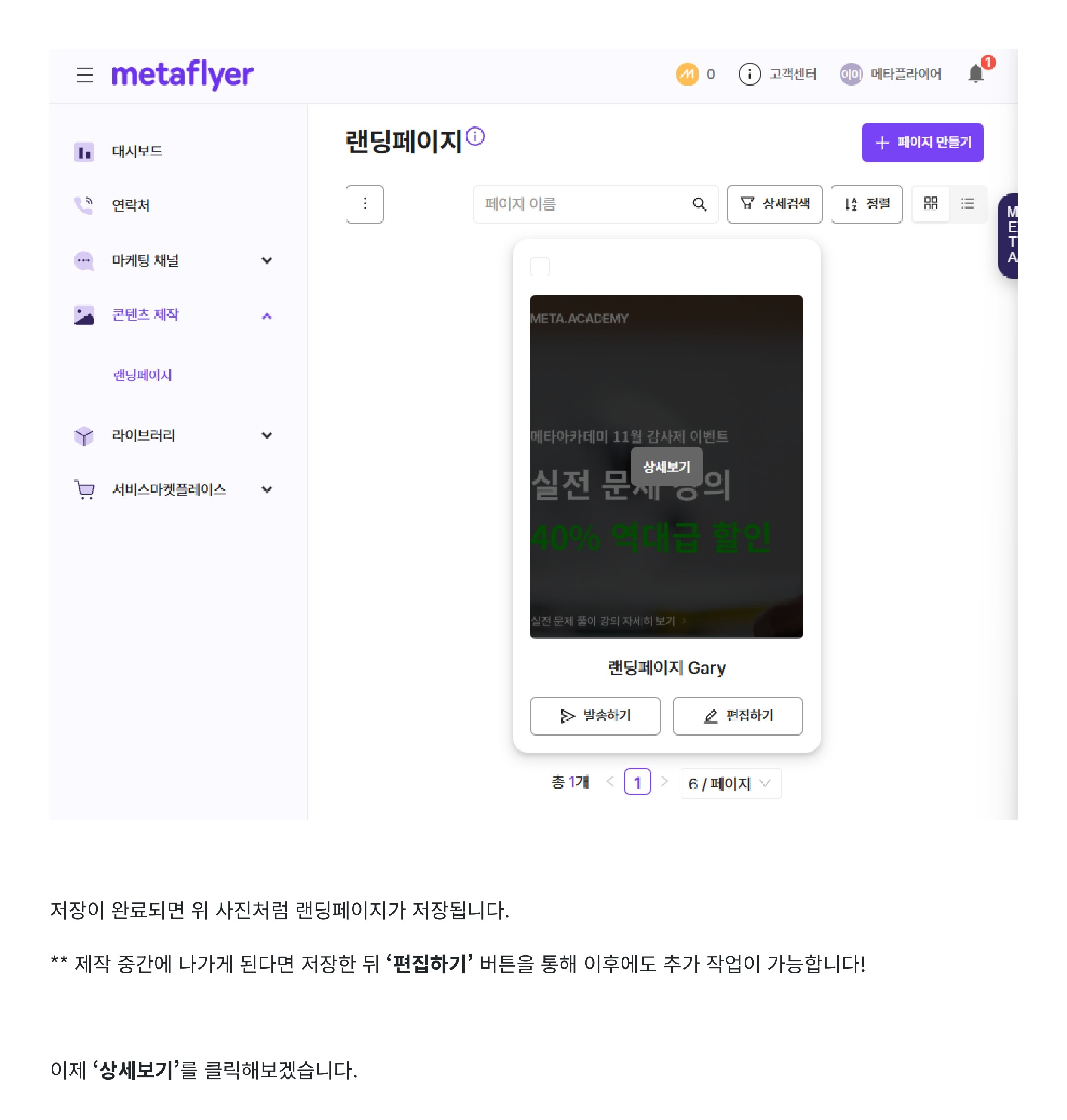1067x1120 pixels.
Task: Click the 고객센터 help icon
Action: click(750, 74)
